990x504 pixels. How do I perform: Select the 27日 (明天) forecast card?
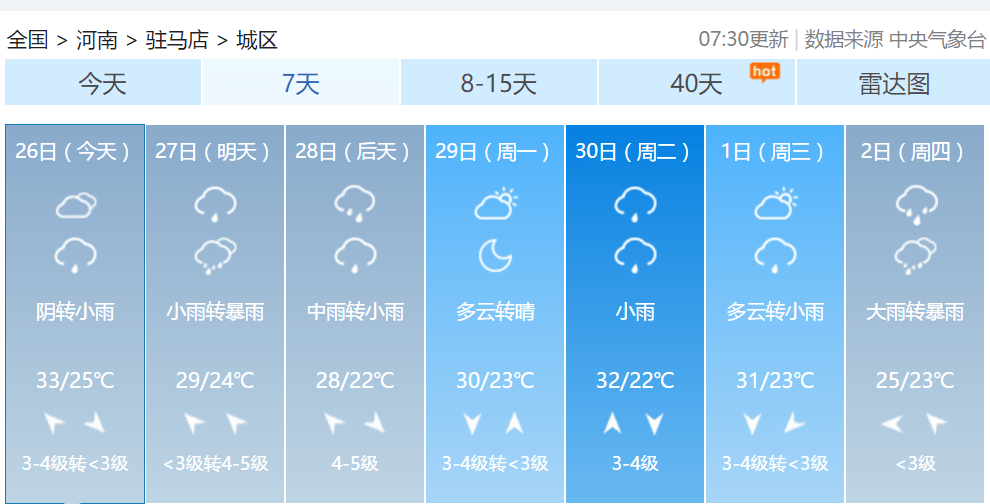click(x=215, y=313)
